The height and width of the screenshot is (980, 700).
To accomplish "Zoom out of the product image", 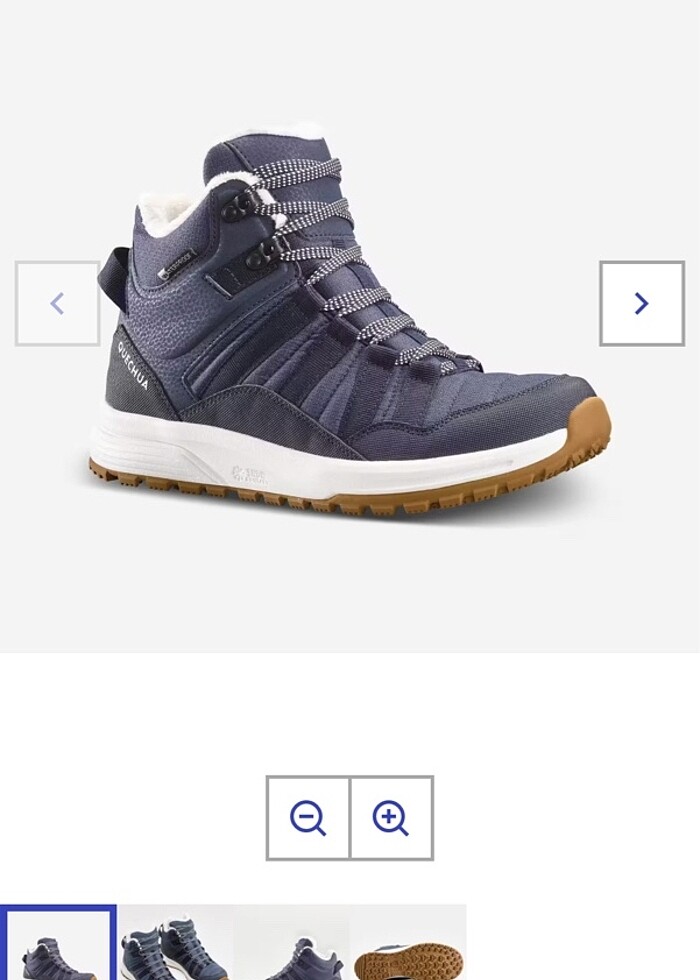I will [308, 818].
